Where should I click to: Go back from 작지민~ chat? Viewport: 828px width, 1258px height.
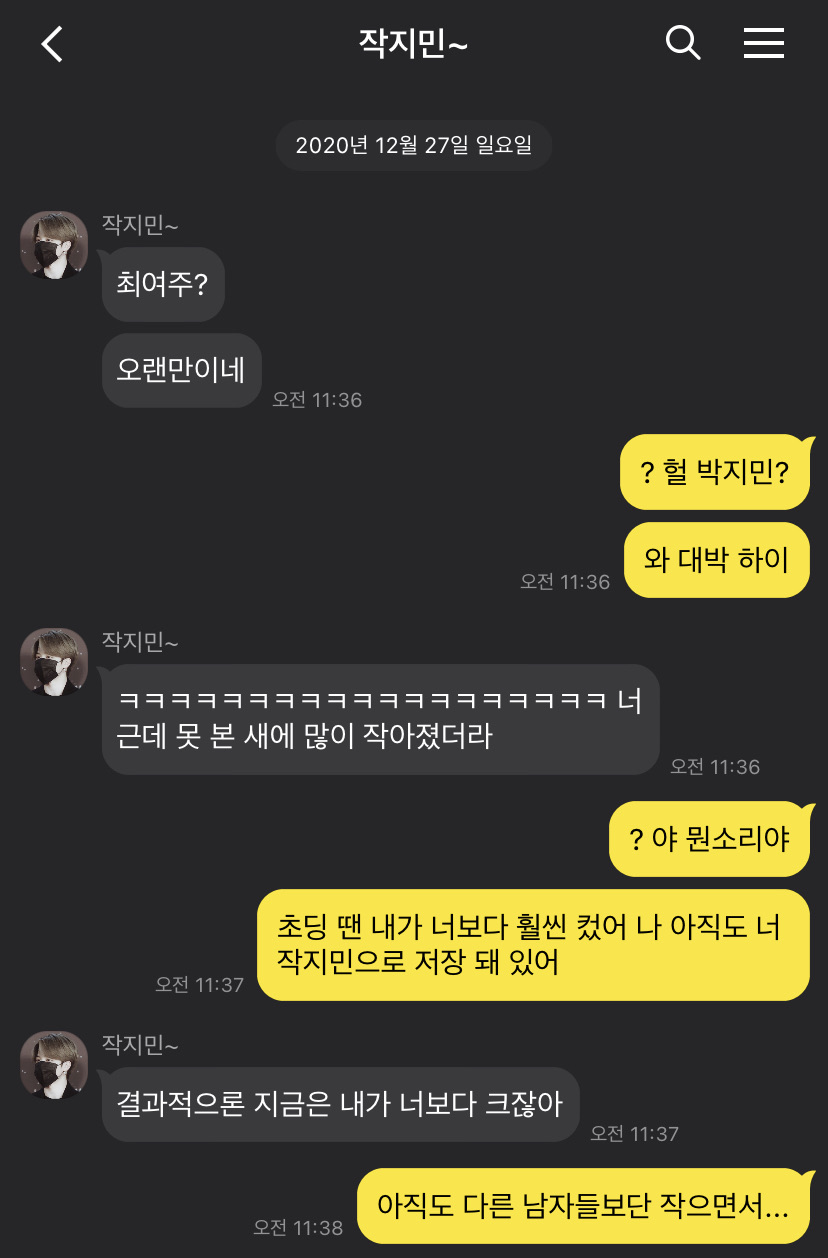point(52,44)
